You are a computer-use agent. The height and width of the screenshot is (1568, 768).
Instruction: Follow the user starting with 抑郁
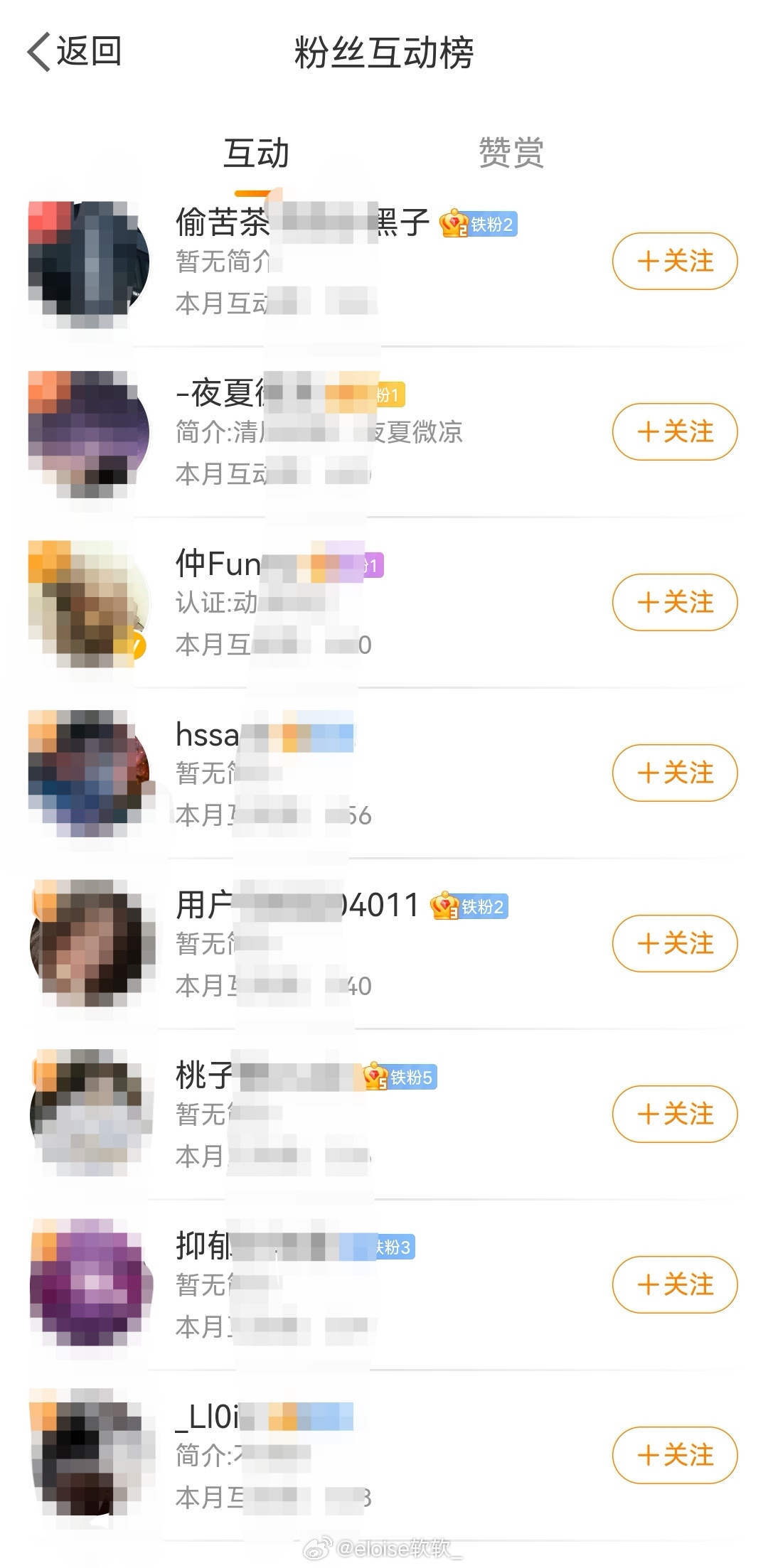point(675,1284)
